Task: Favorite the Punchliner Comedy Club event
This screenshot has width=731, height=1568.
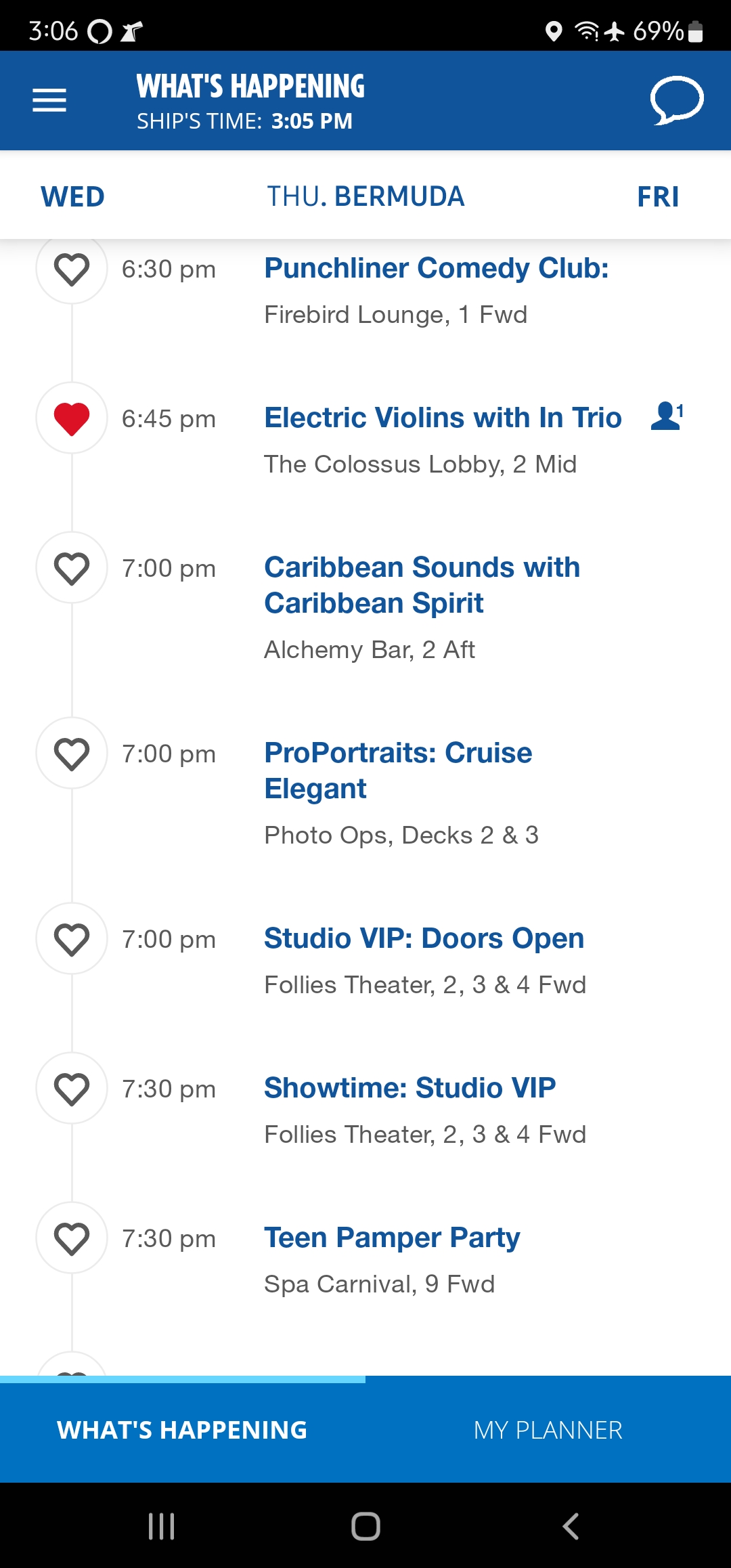Action: pyautogui.click(x=72, y=269)
